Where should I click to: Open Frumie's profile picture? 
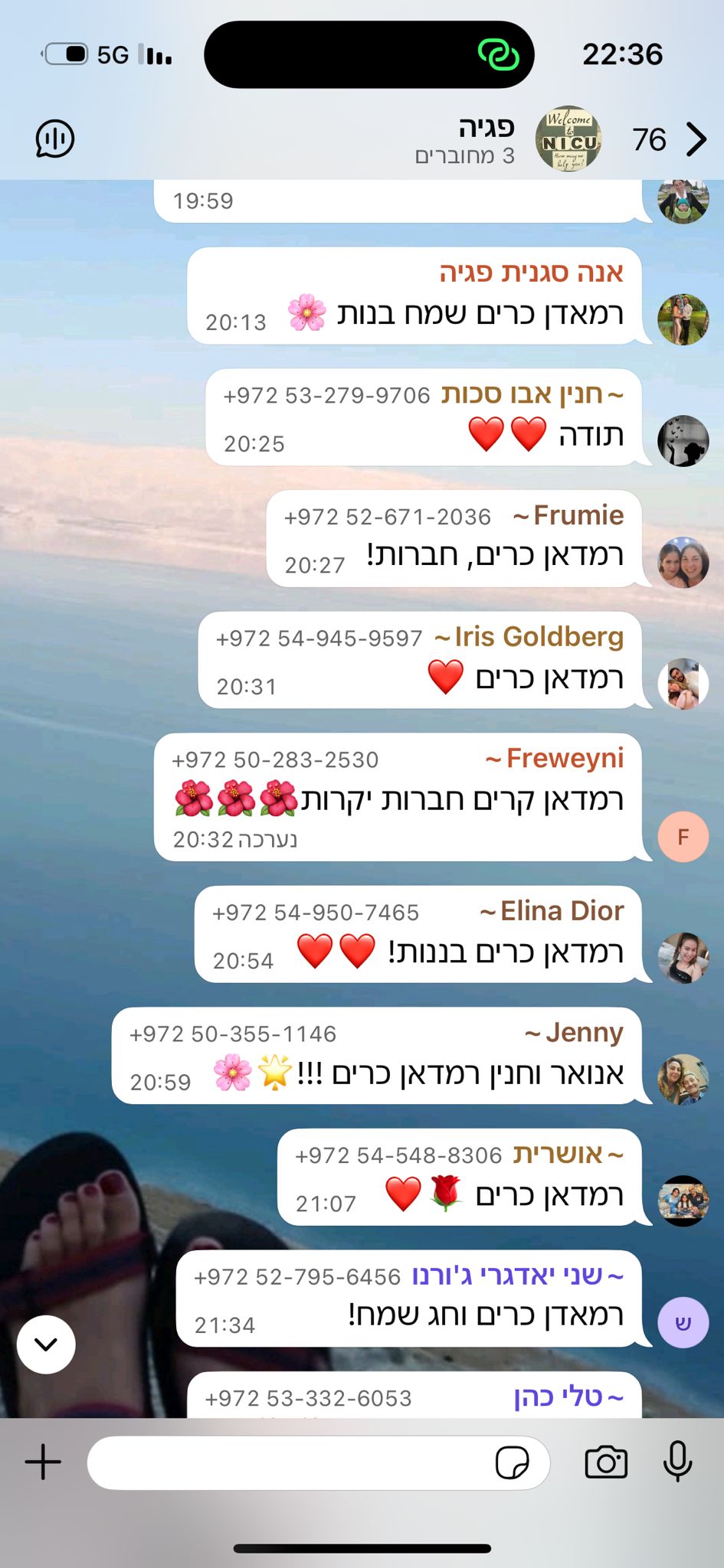pyautogui.click(x=683, y=562)
